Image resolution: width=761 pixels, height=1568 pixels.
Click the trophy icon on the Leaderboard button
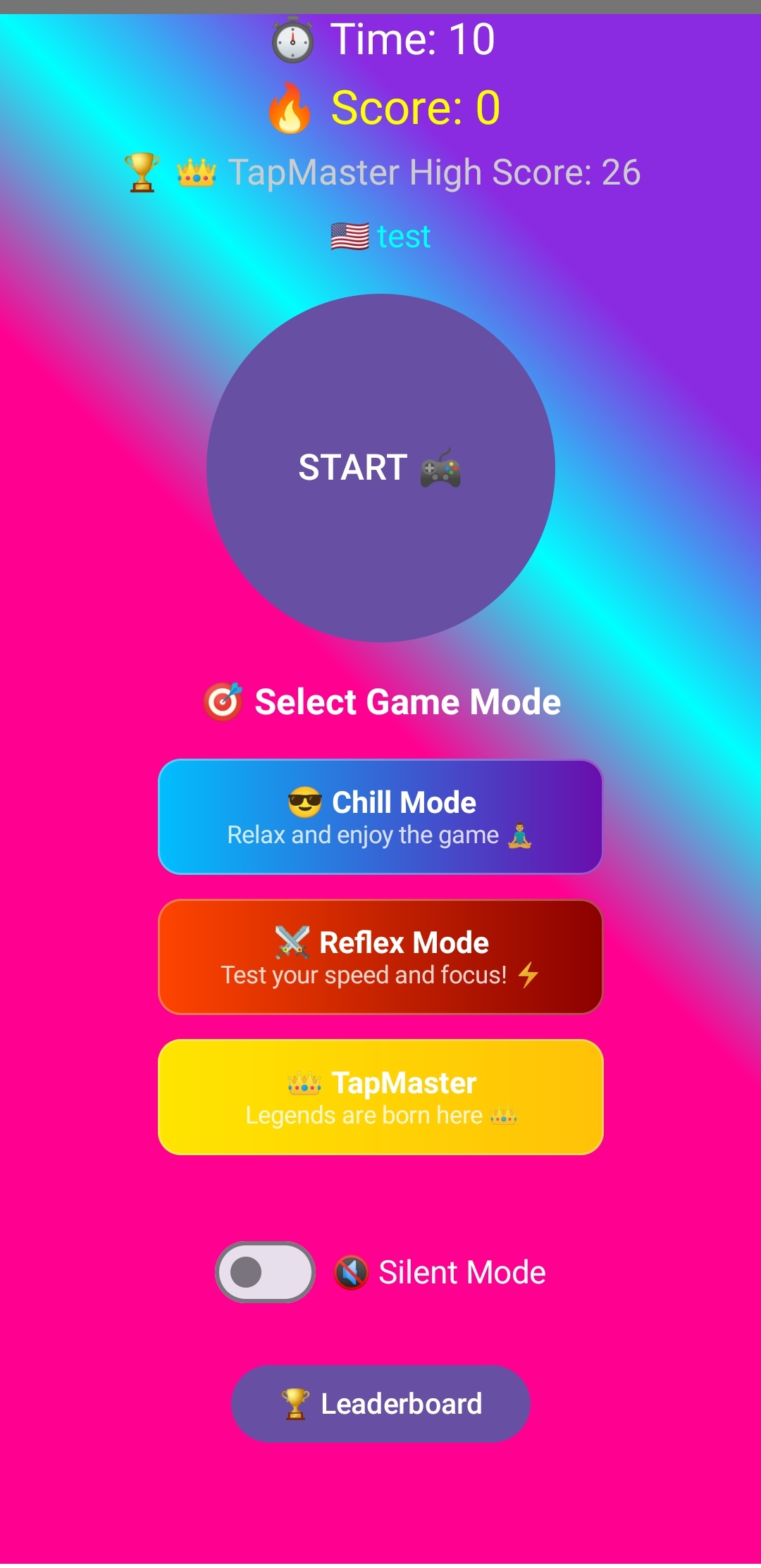pos(296,1403)
